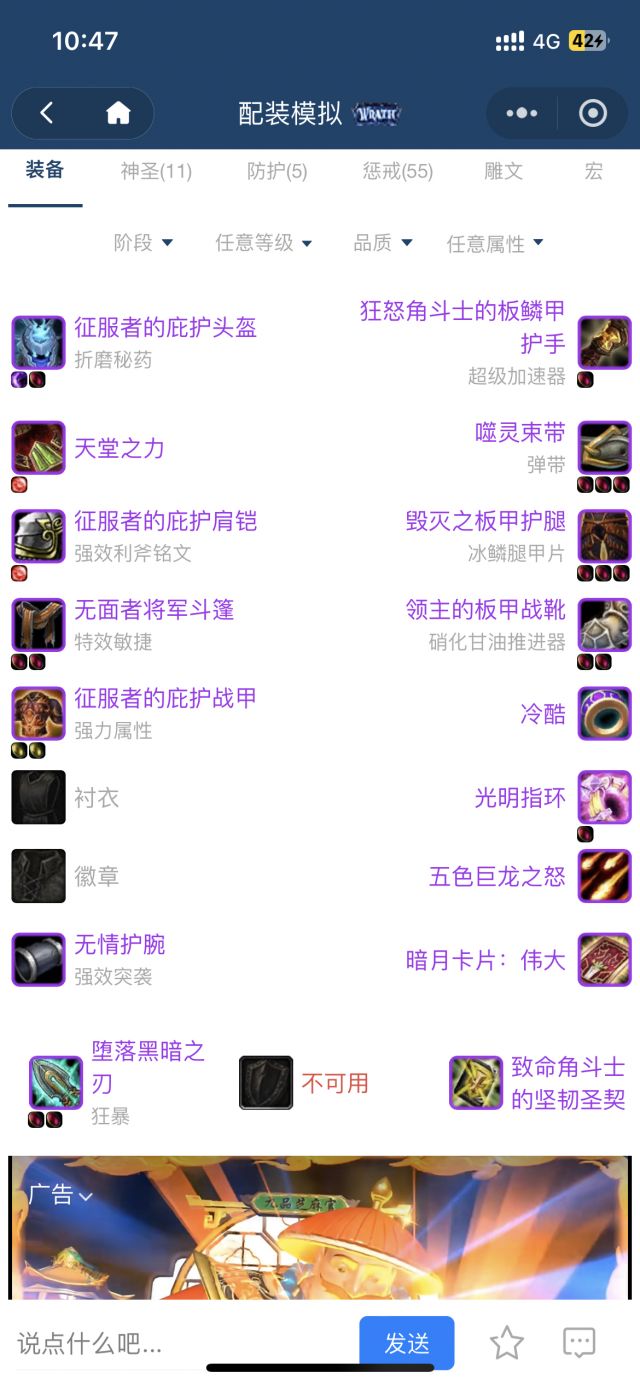
Task: Switch to the 防护(5) tab
Action: click(277, 171)
